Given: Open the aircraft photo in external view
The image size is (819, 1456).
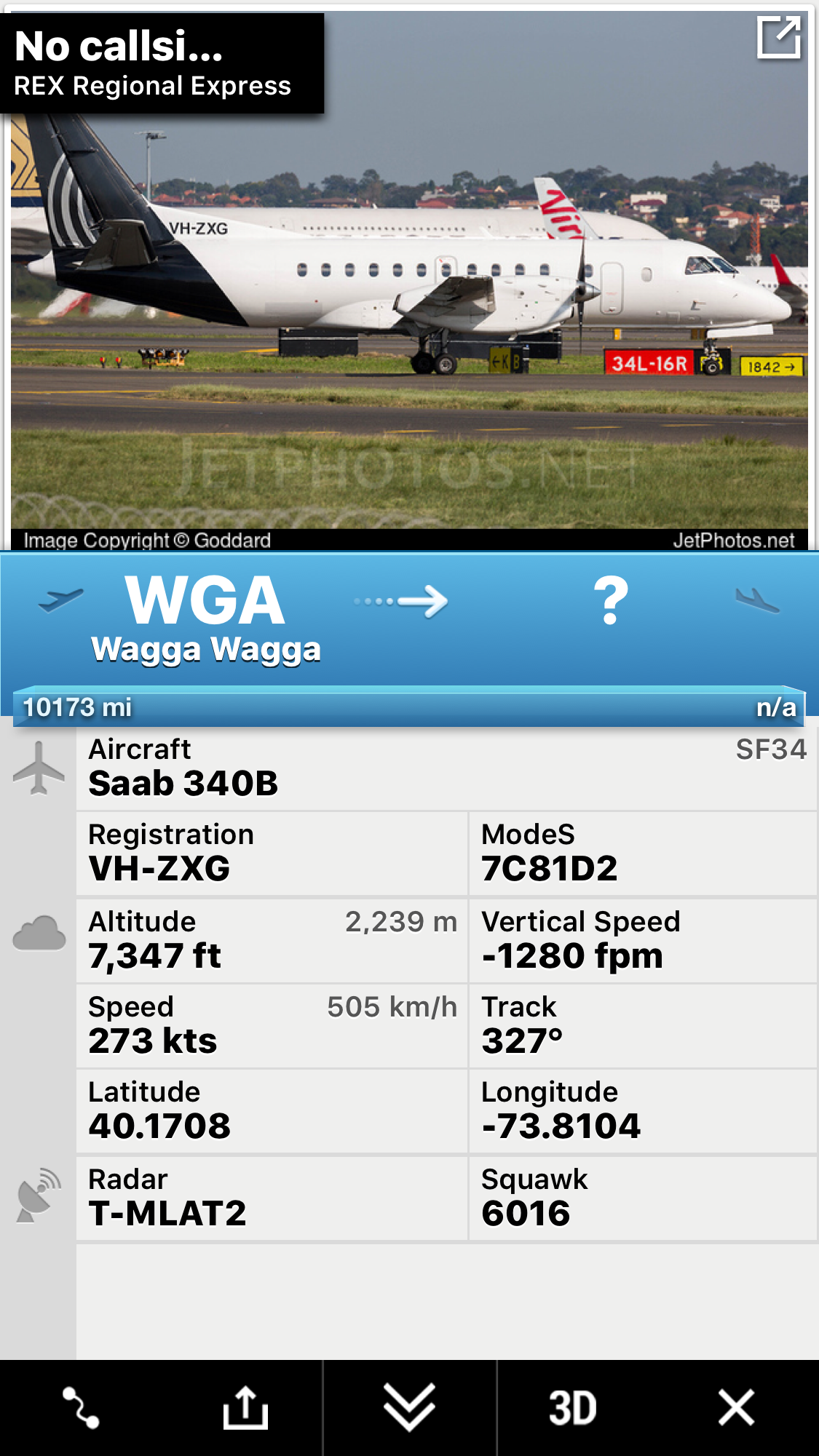Looking at the screenshot, I should tap(778, 37).
